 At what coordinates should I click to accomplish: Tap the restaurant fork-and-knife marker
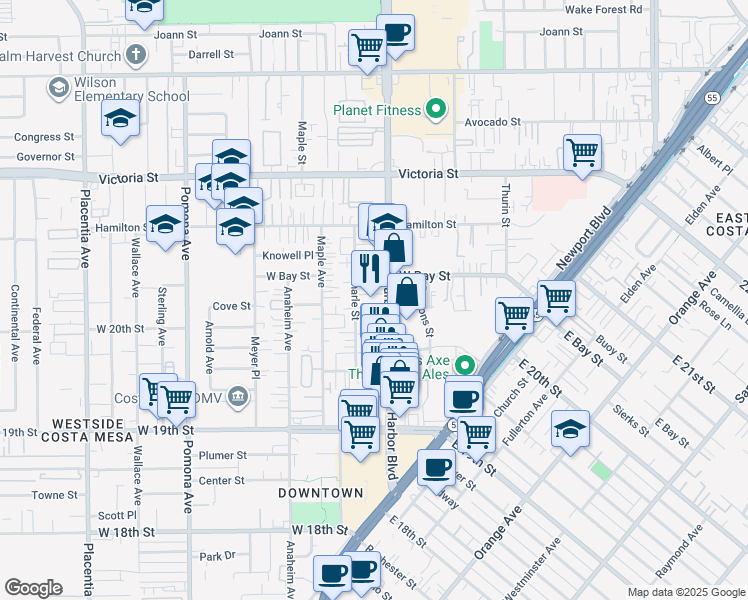tap(370, 267)
